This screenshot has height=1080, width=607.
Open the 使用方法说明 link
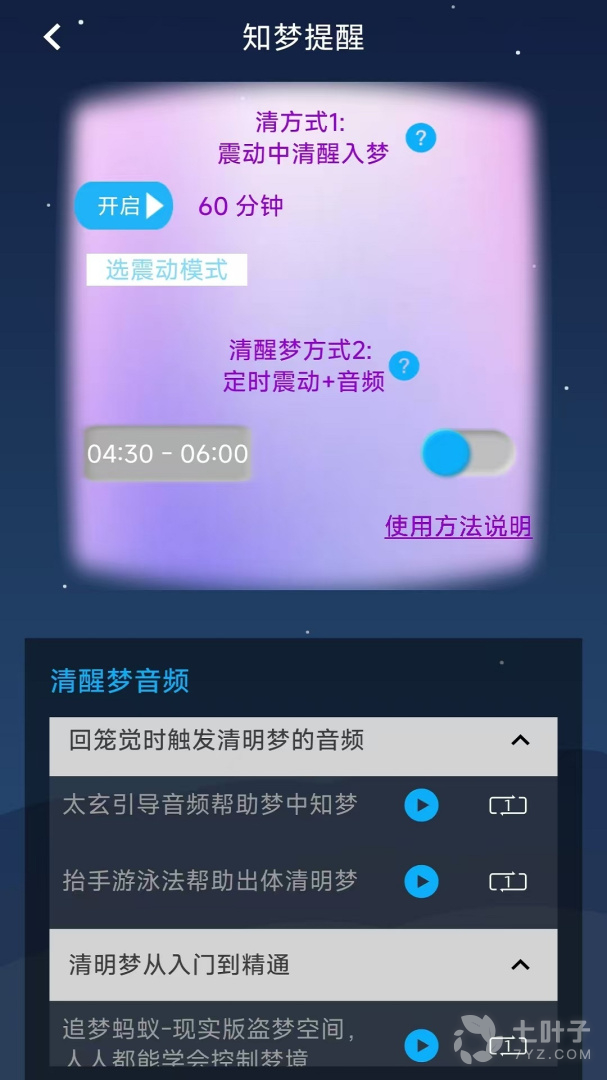tap(458, 527)
